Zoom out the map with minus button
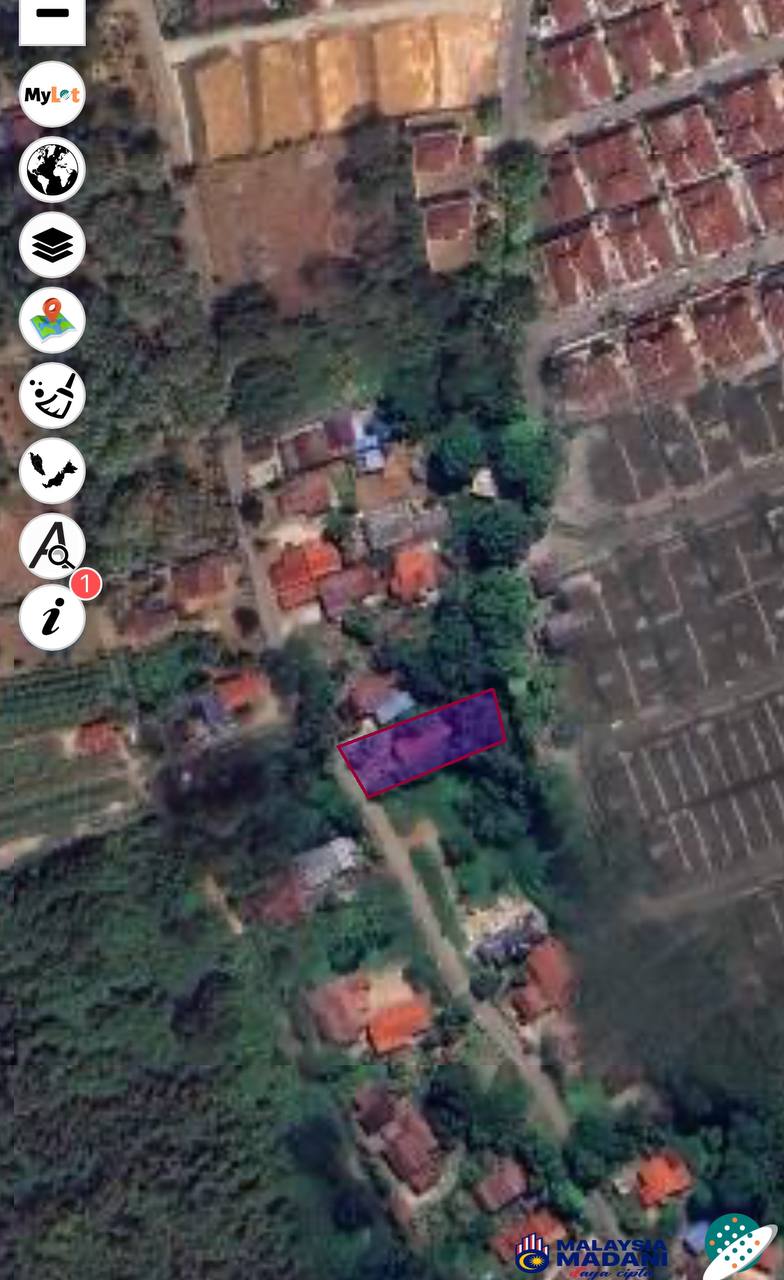The image size is (784, 1280). coord(52,16)
